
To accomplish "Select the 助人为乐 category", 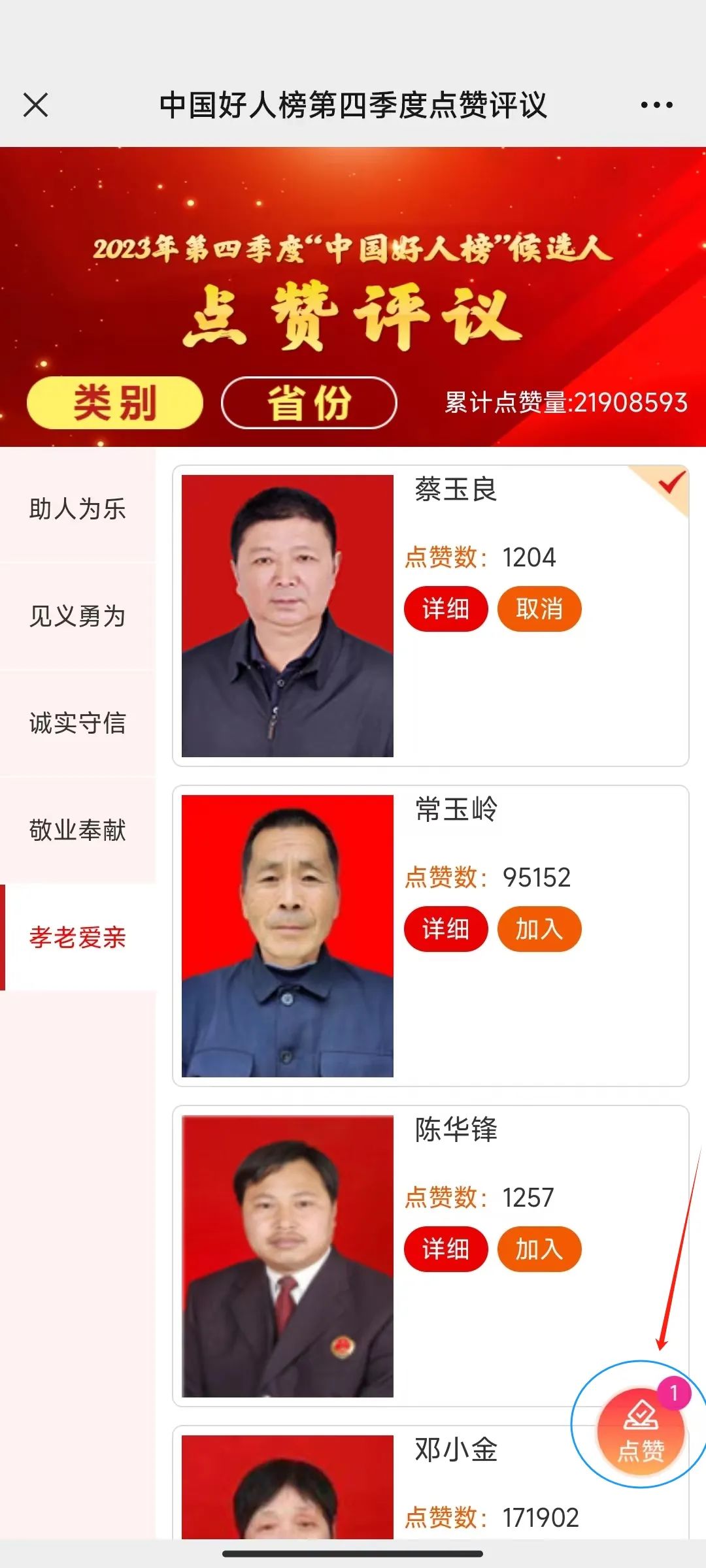I will click(x=77, y=509).
